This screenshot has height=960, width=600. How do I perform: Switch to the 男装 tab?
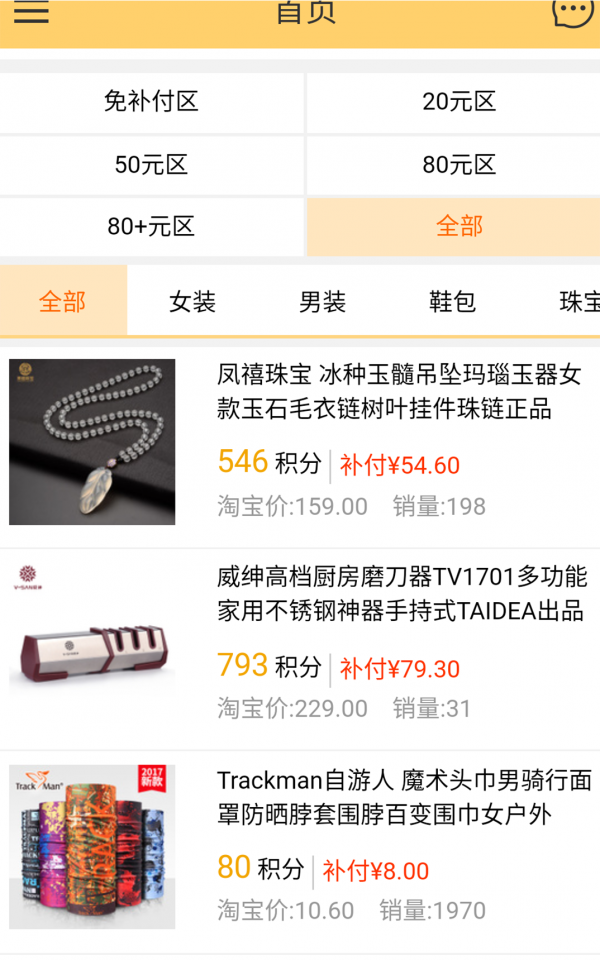322,301
